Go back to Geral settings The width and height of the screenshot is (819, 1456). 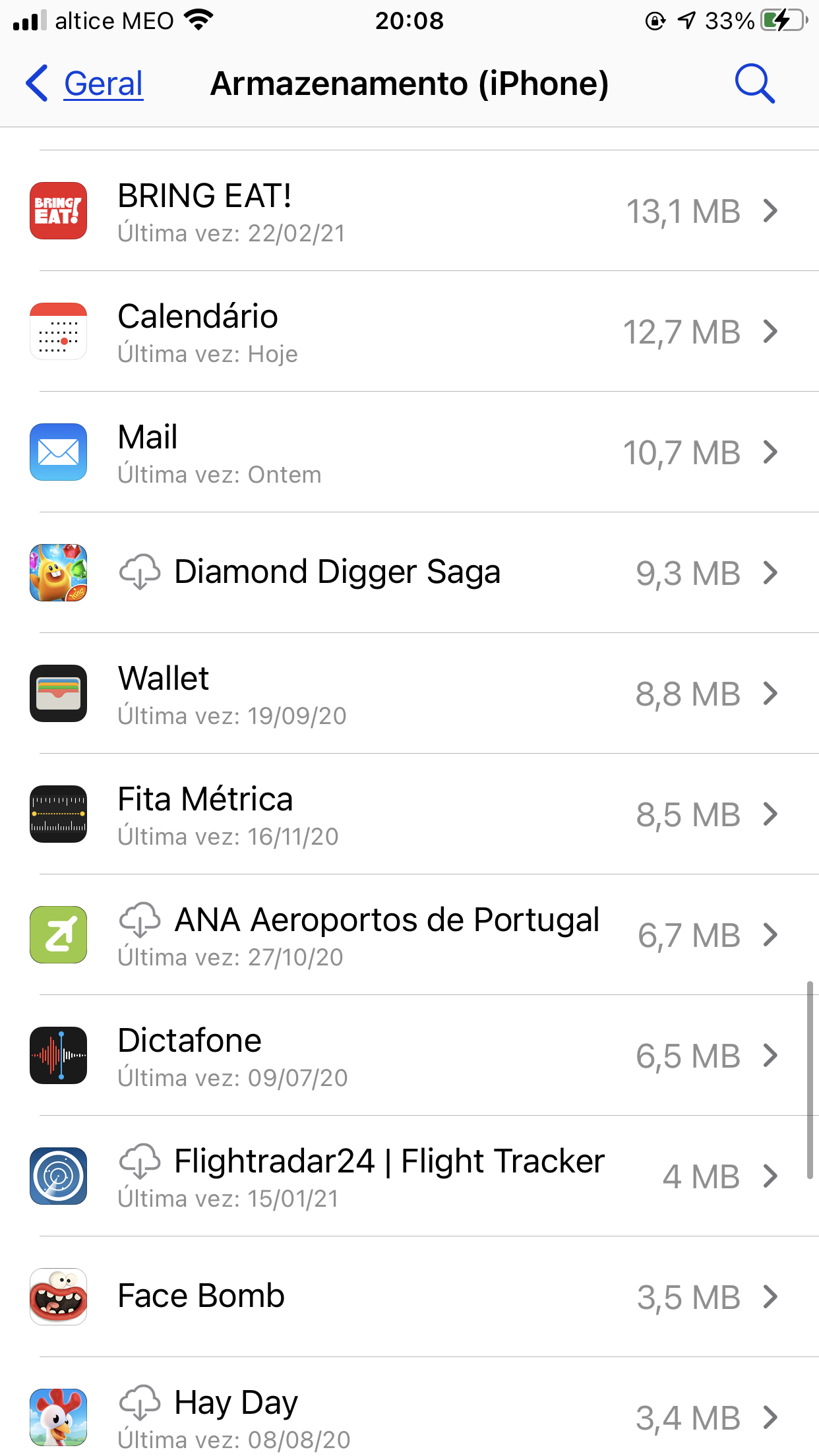tap(86, 84)
